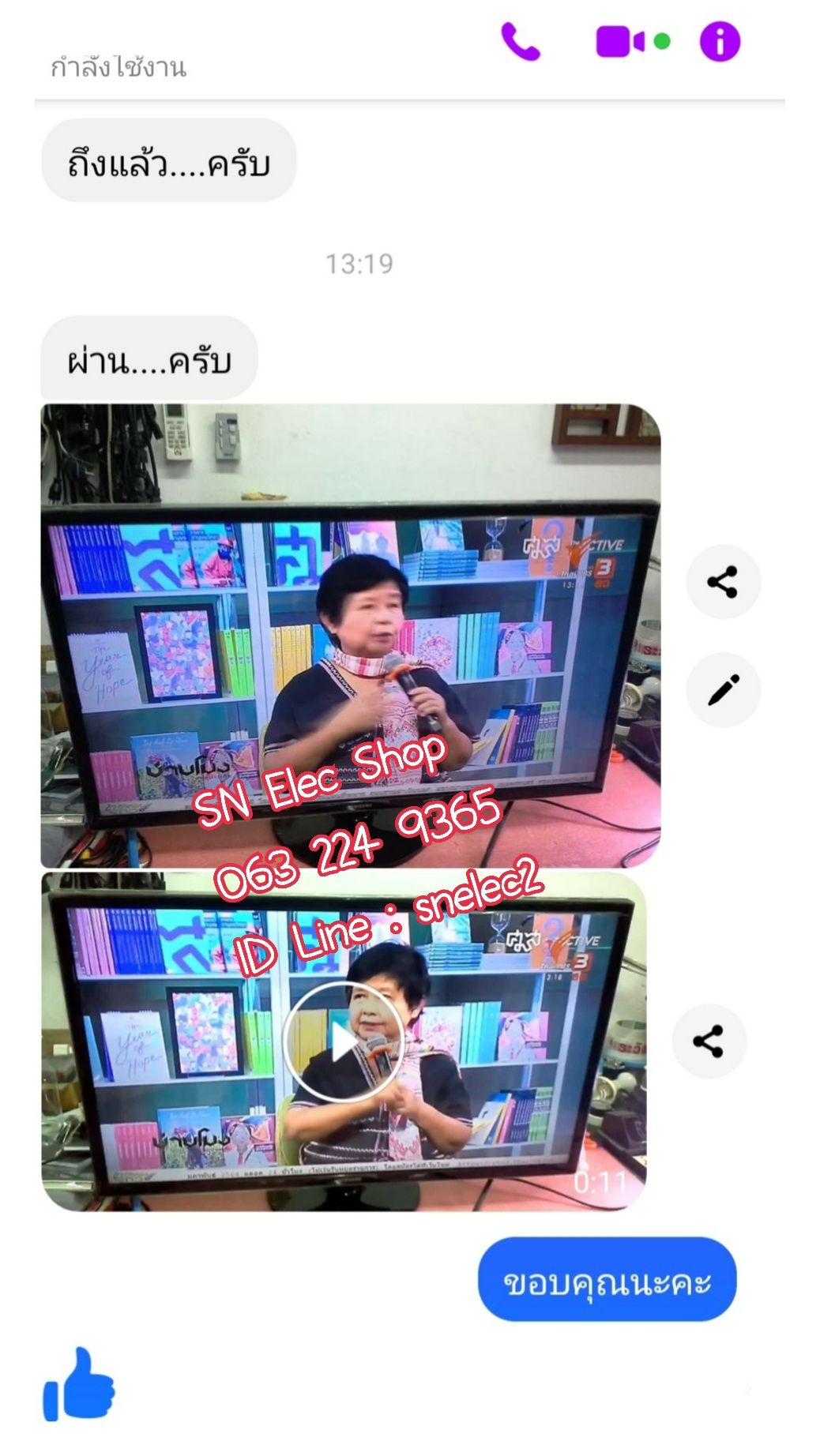Share the TV photo message
This screenshot has width=820, height=1456.
(723, 582)
